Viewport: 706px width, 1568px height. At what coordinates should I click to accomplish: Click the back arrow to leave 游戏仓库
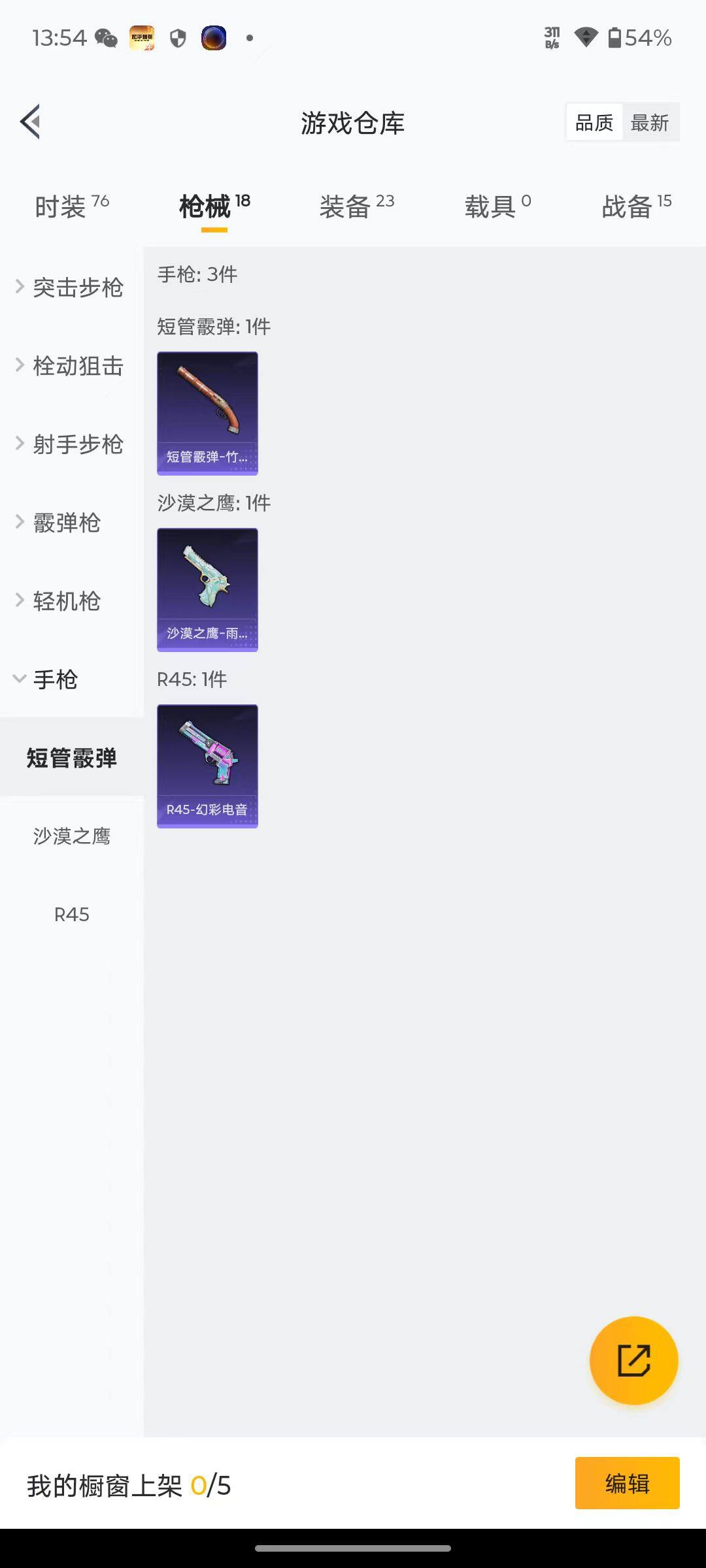(29, 122)
